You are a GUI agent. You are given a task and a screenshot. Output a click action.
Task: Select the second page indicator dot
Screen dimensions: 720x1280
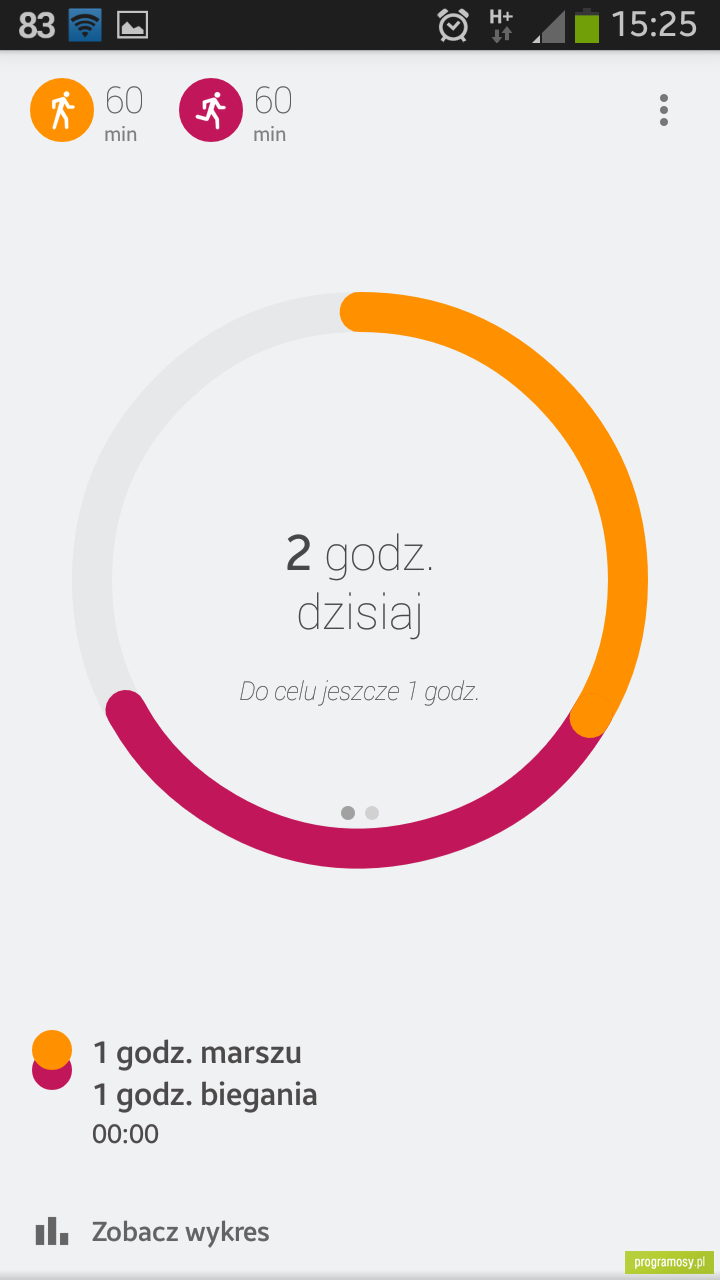(372, 813)
